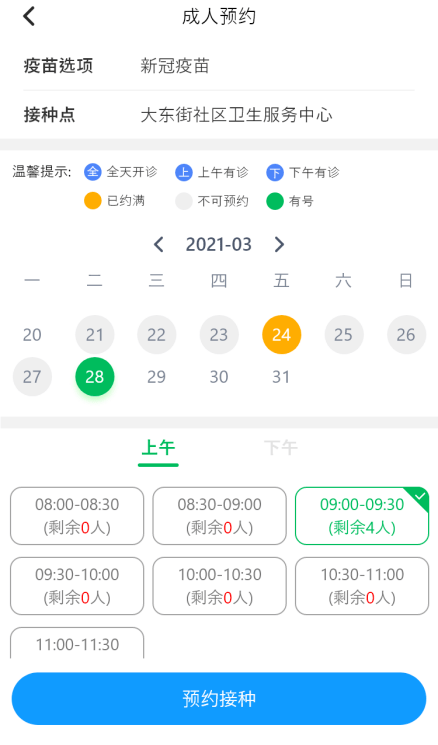The image size is (438, 745).
Task: Select the date 24 in the calendar
Action: pyautogui.click(x=281, y=334)
